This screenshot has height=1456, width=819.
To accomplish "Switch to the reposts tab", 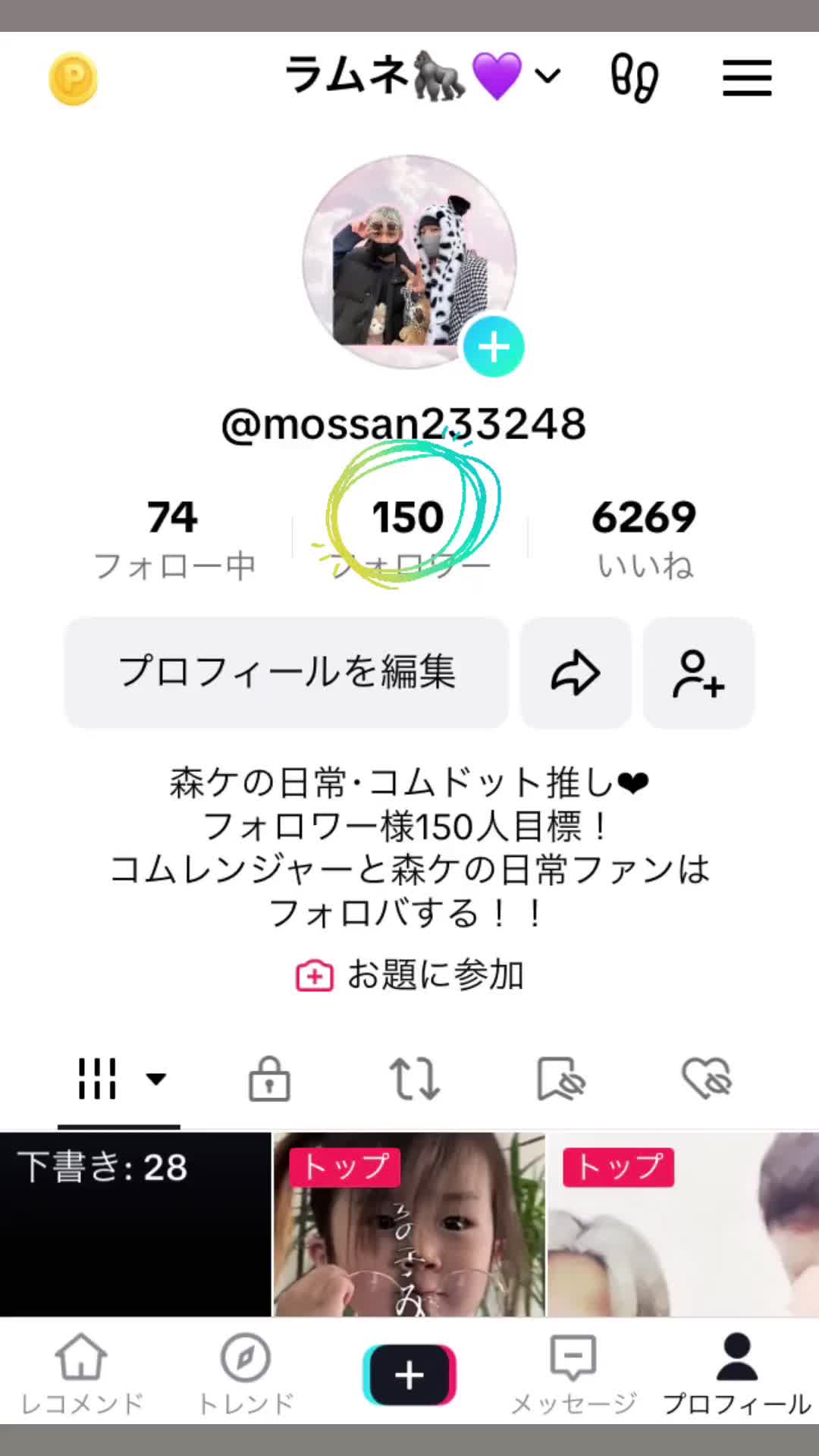I will point(414,1078).
